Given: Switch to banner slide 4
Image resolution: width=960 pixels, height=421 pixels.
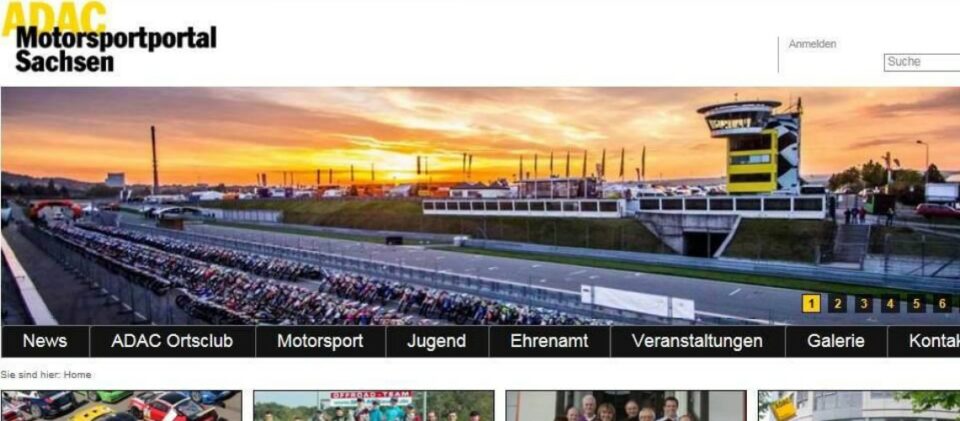Looking at the screenshot, I should 889,304.
